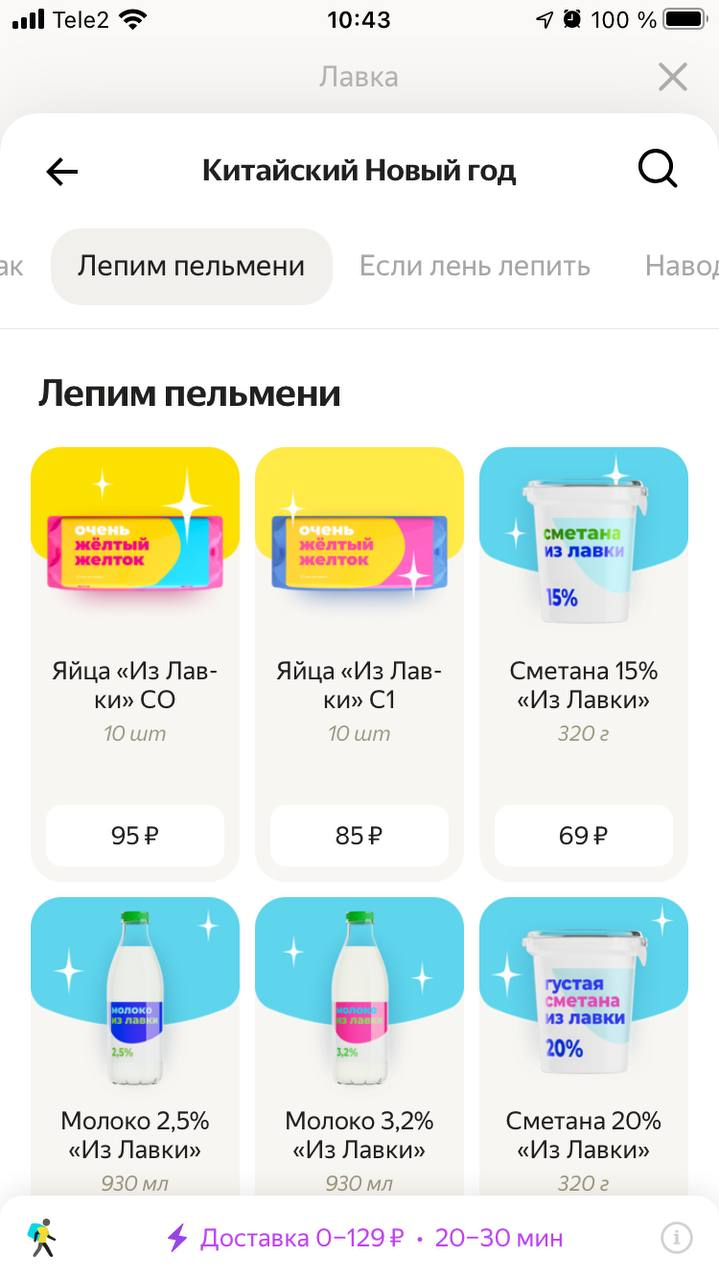Add Яйца «Из Лавки» С1 for 85 ₽
Viewport: 719px width, 1280px height.
click(359, 835)
